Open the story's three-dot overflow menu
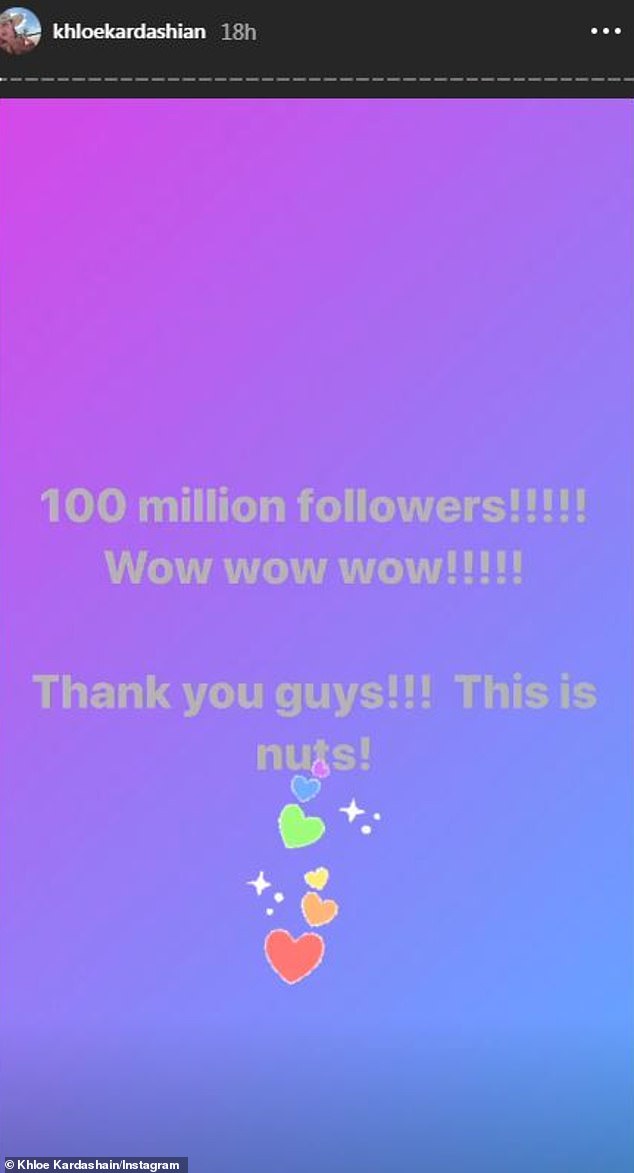 point(605,31)
